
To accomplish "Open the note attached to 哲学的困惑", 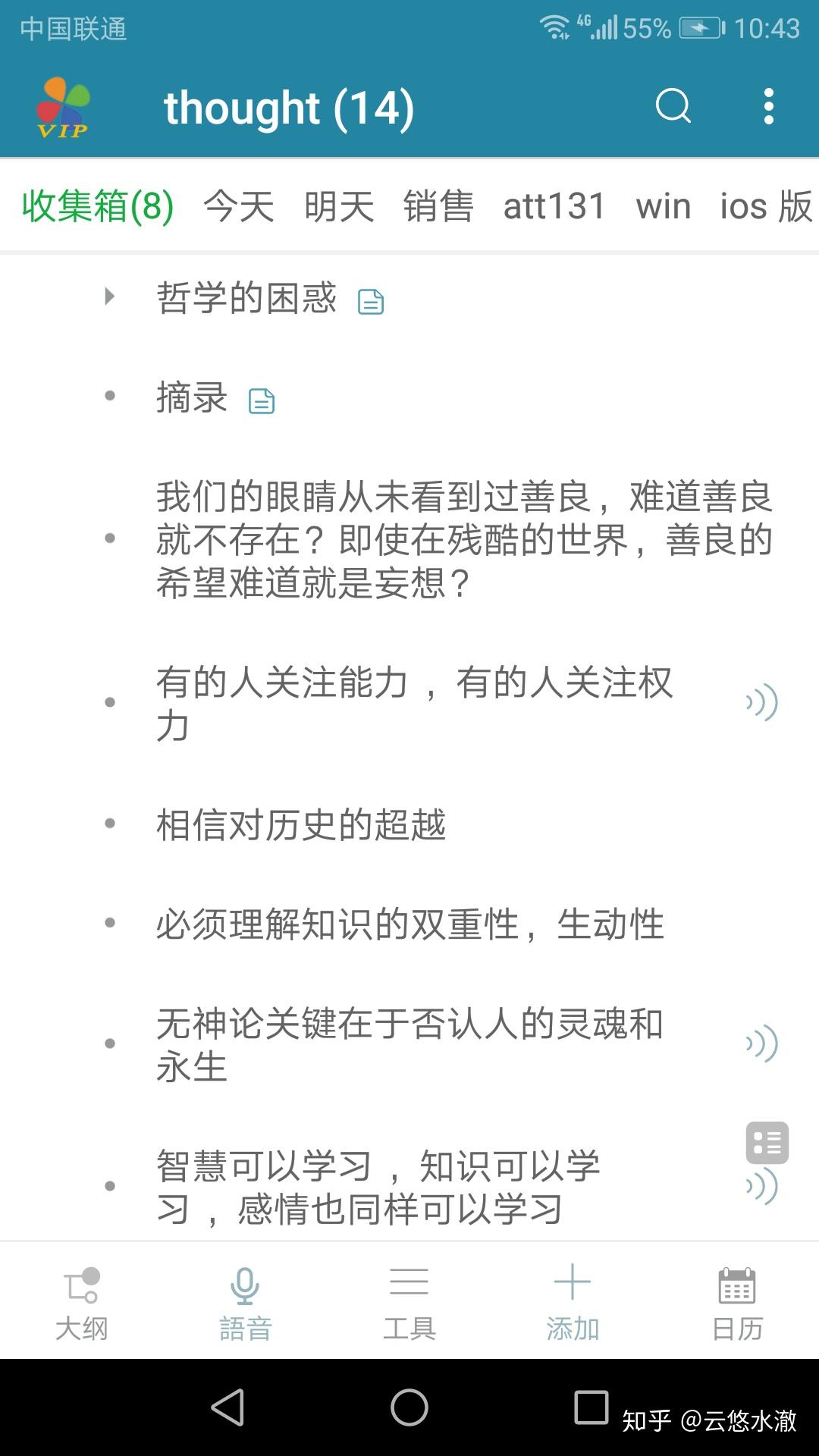I will click(371, 300).
